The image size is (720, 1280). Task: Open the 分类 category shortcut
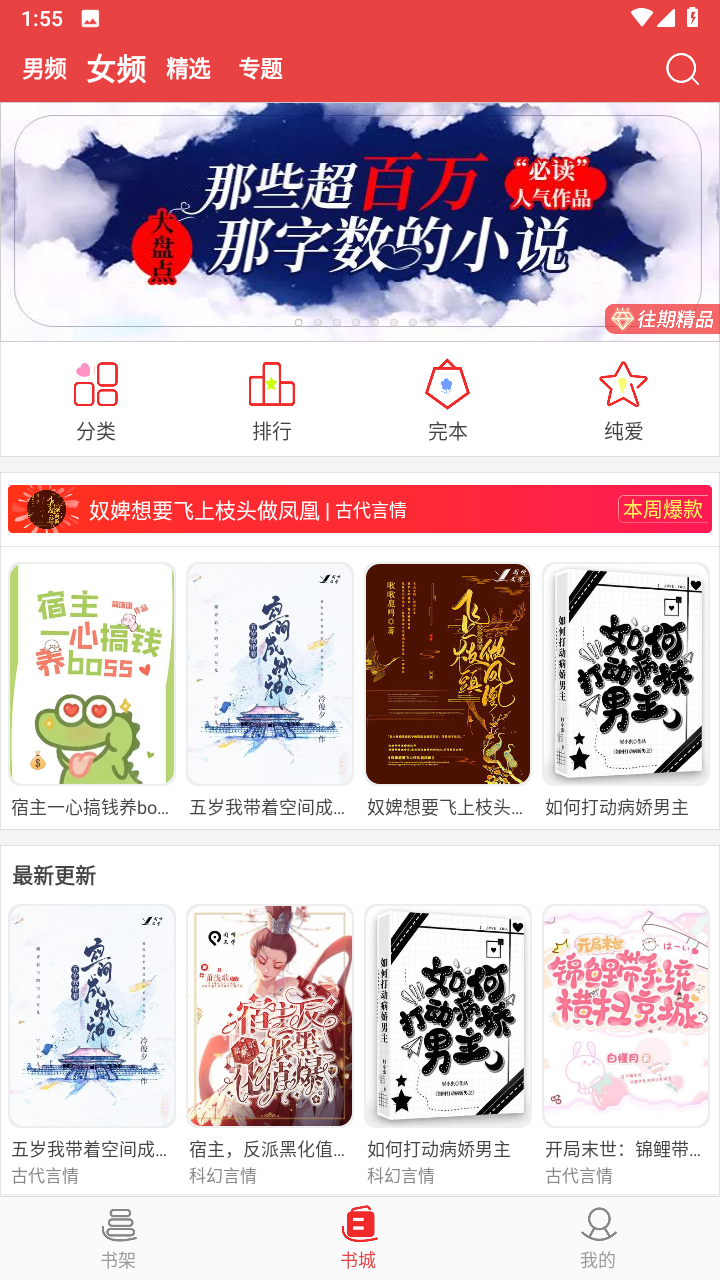(96, 401)
